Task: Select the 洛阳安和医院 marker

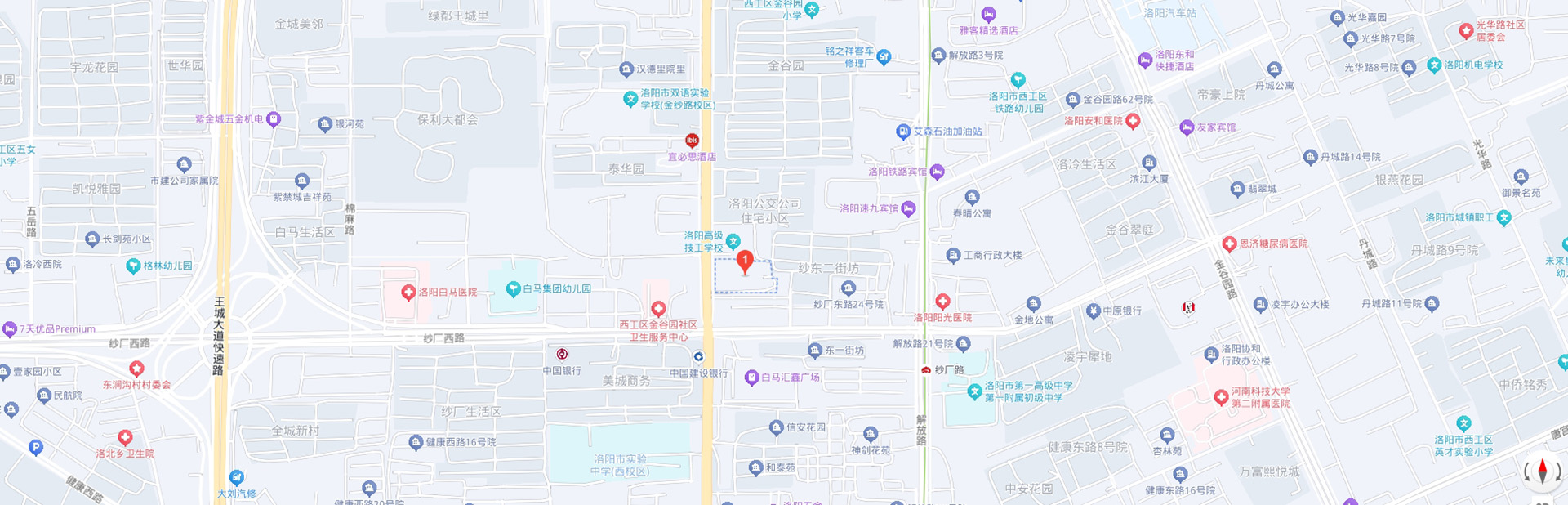Action: coord(1133,121)
